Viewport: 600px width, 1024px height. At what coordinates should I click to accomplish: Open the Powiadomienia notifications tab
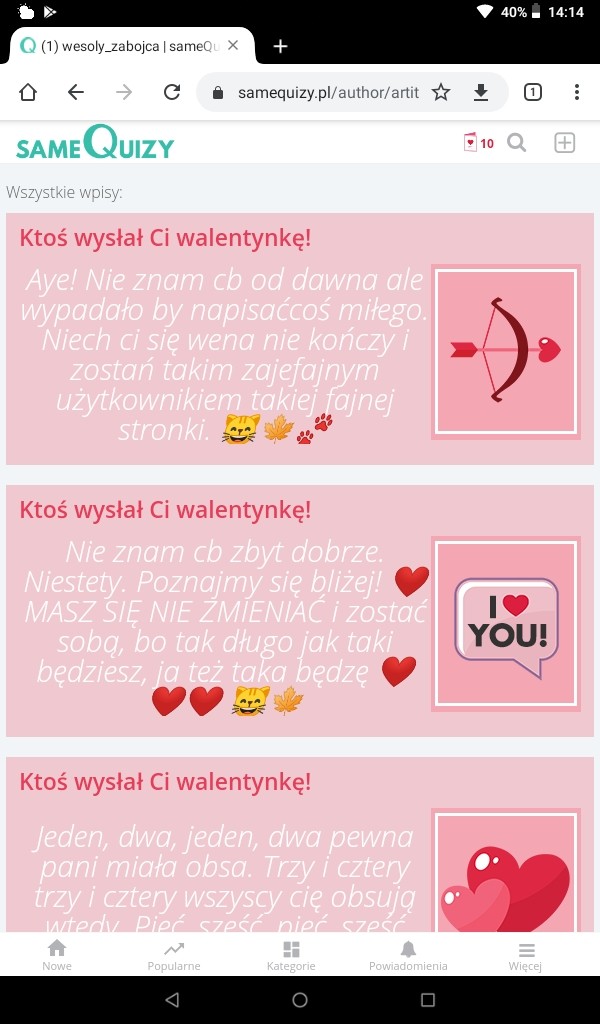pyautogui.click(x=408, y=956)
